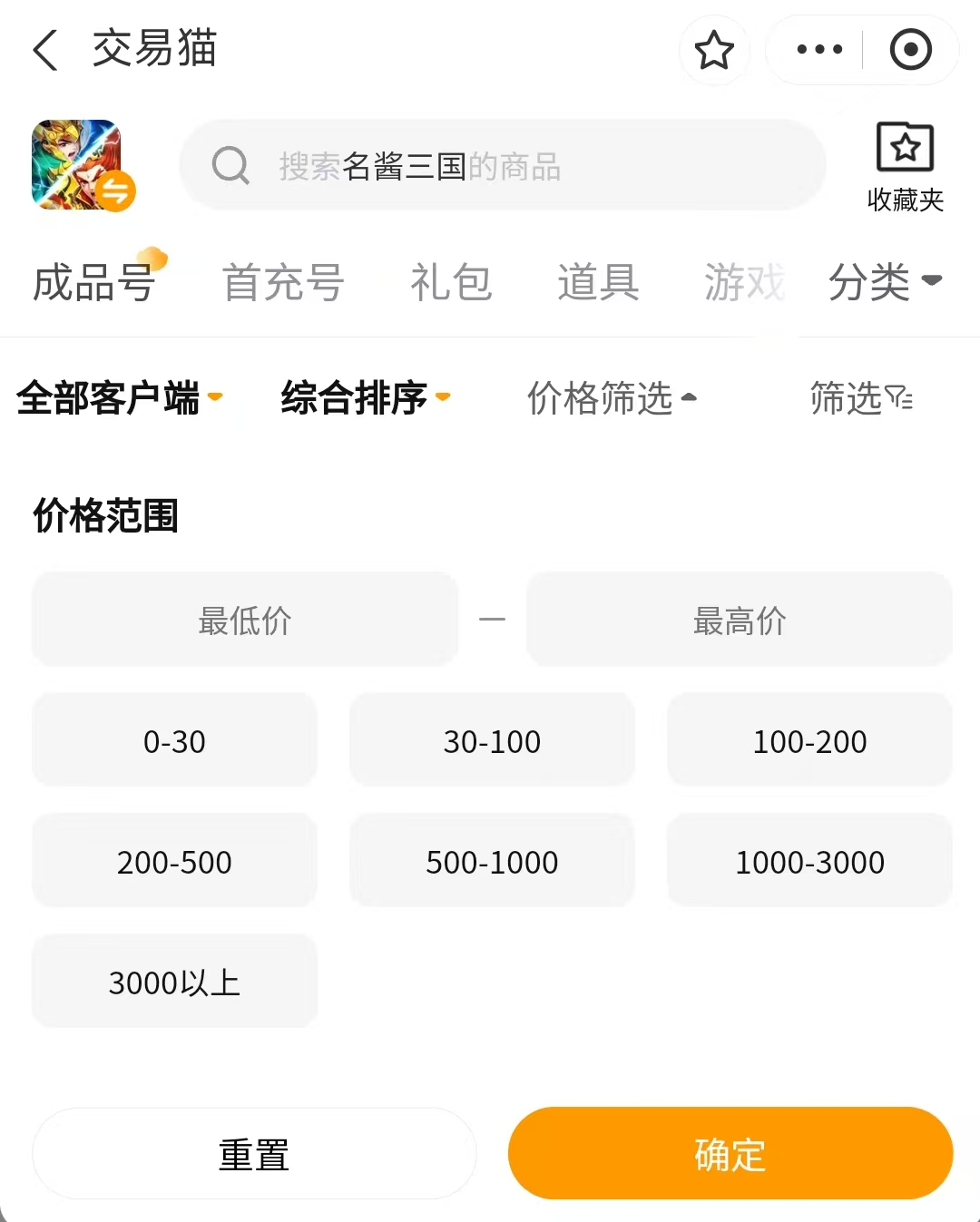Switch game via the 名酱三国 icon
This screenshot has height=1222, width=980.
[x=81, y=165]
